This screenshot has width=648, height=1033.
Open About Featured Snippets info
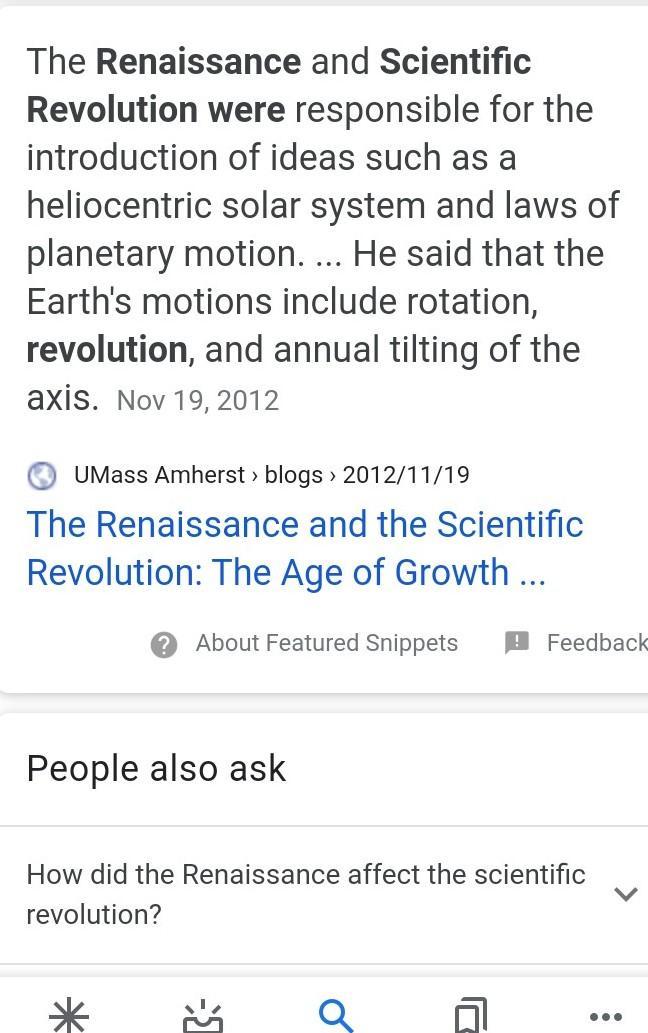[x=305, y=643]
